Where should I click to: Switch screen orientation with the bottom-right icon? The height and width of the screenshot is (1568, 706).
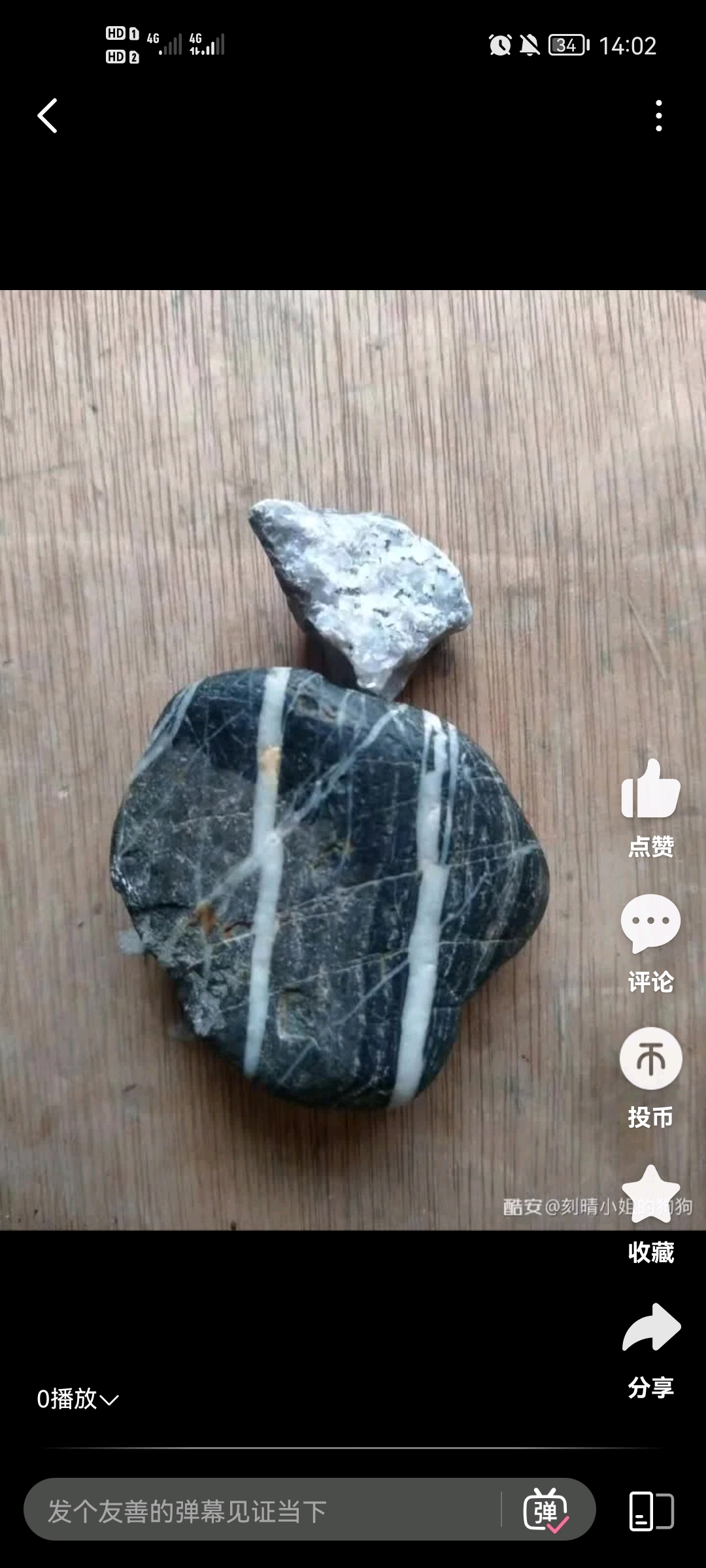click(651, 1511)
